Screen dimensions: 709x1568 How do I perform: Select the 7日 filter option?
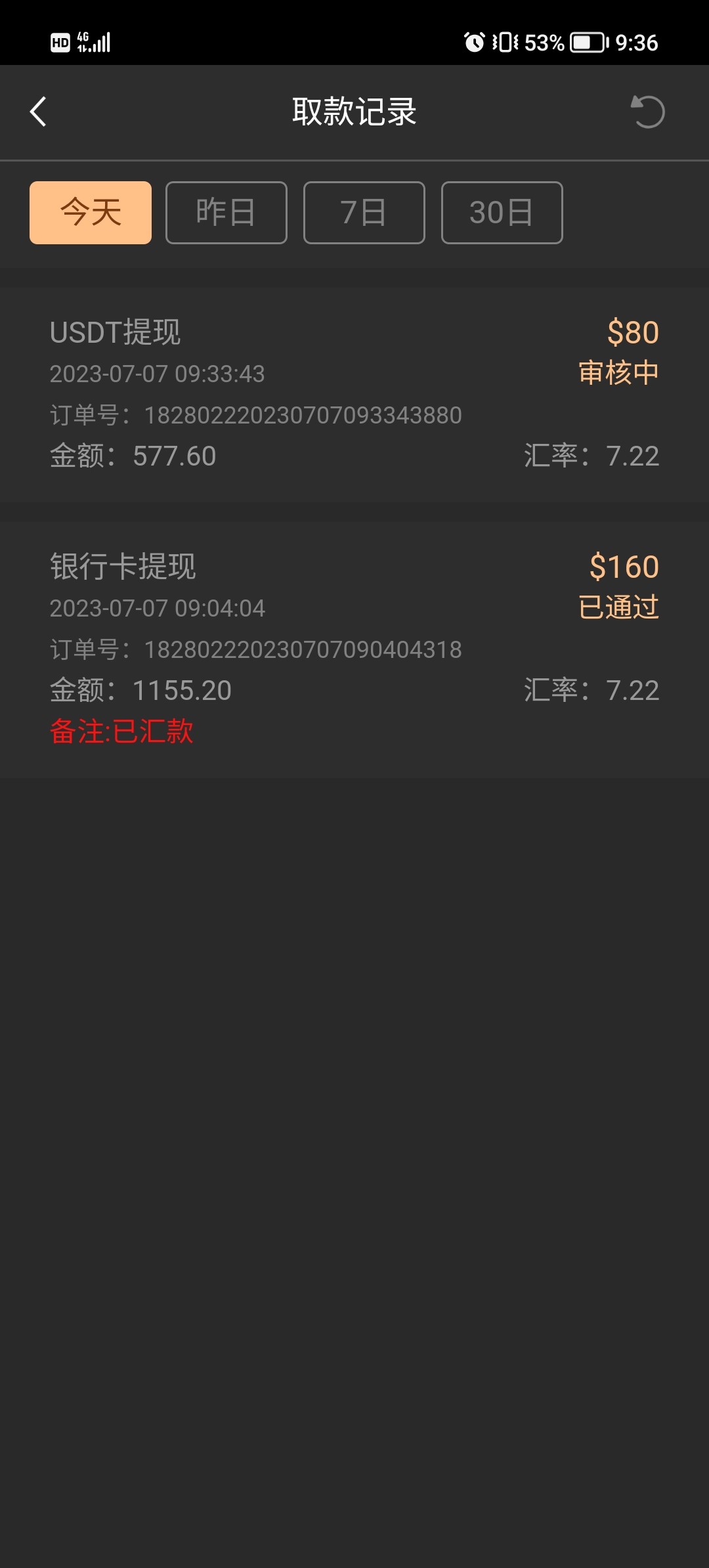364,211
